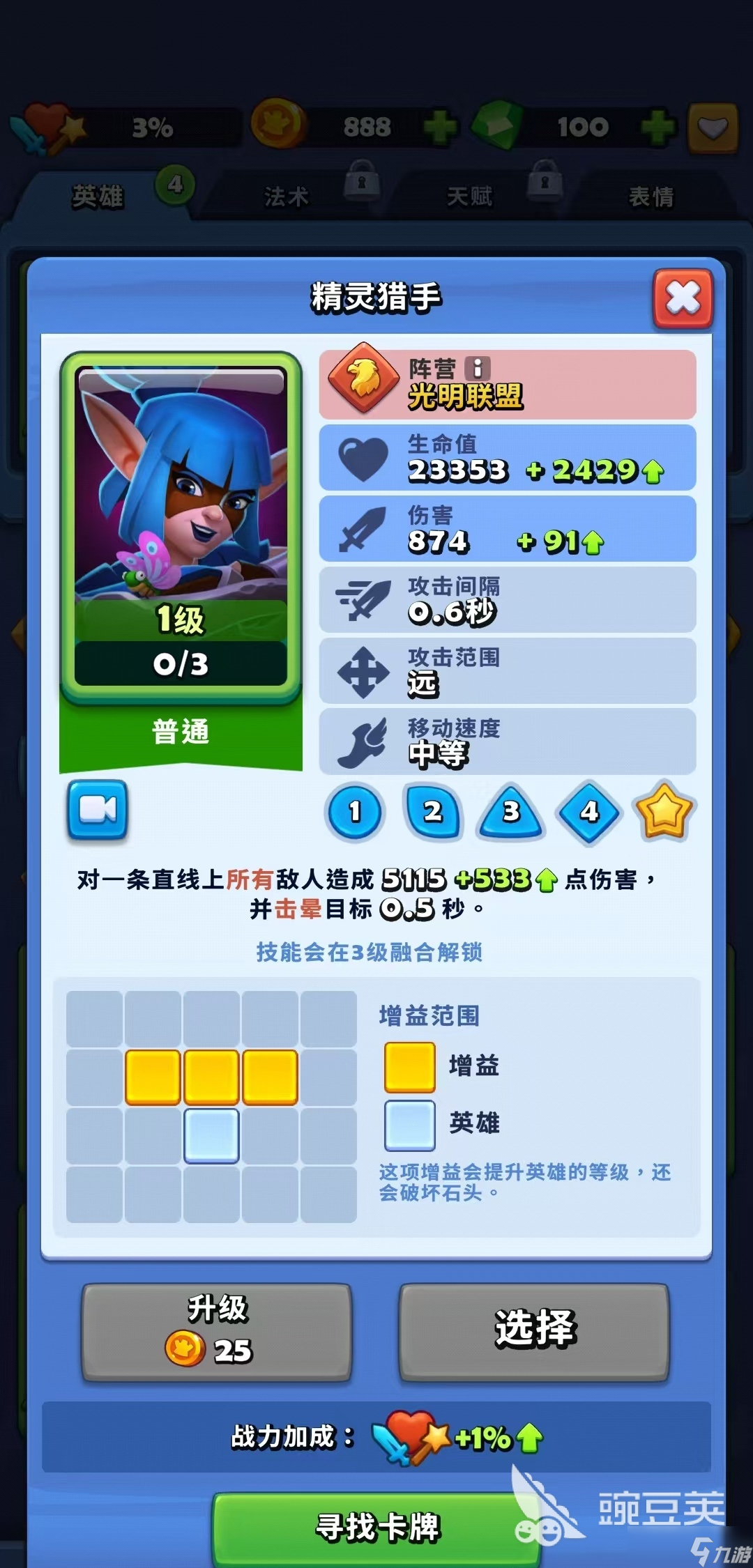The image size is (753, 1568).
Task: Tap the green 寻找卡牌 button
Action: pyautogui.click(x=376, y=1528)
